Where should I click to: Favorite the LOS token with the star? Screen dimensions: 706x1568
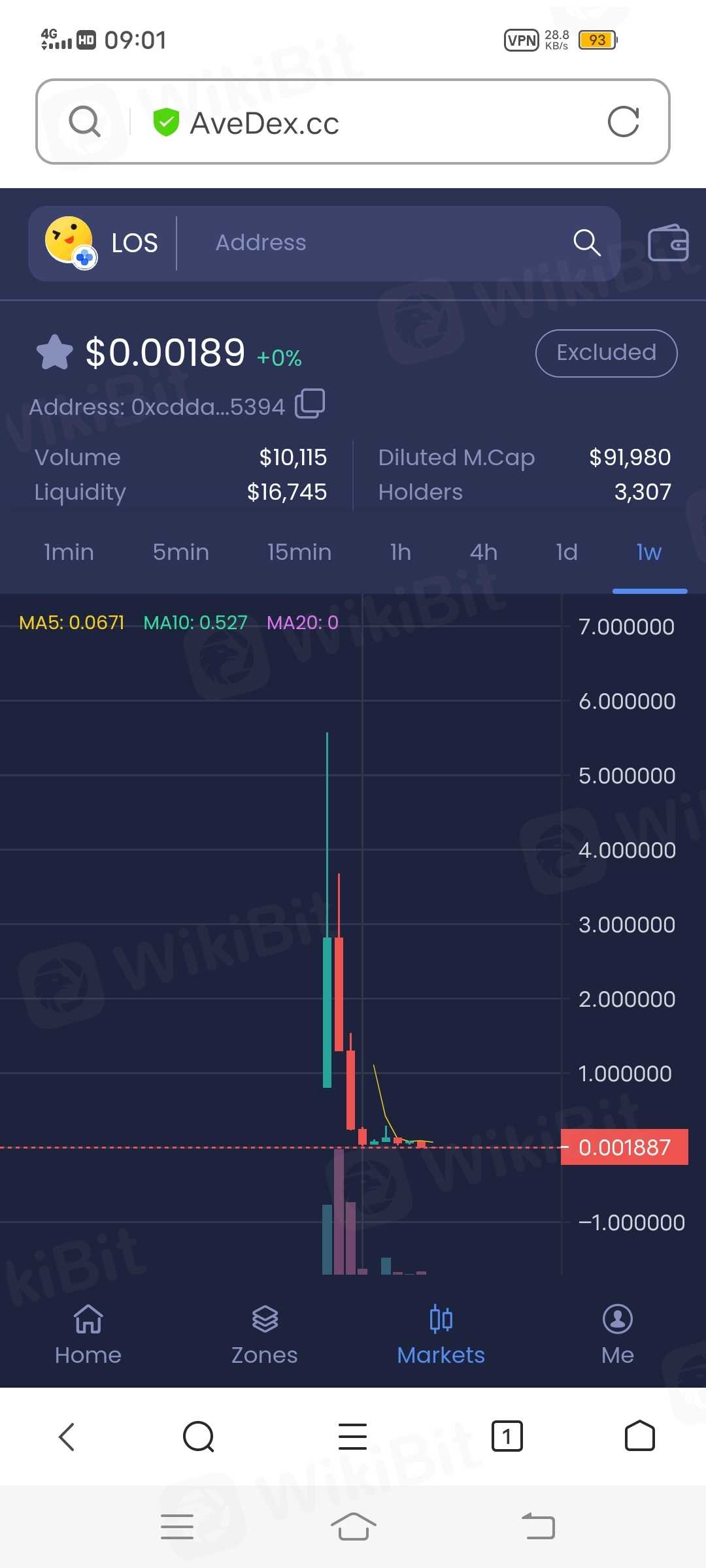[55, 353]
